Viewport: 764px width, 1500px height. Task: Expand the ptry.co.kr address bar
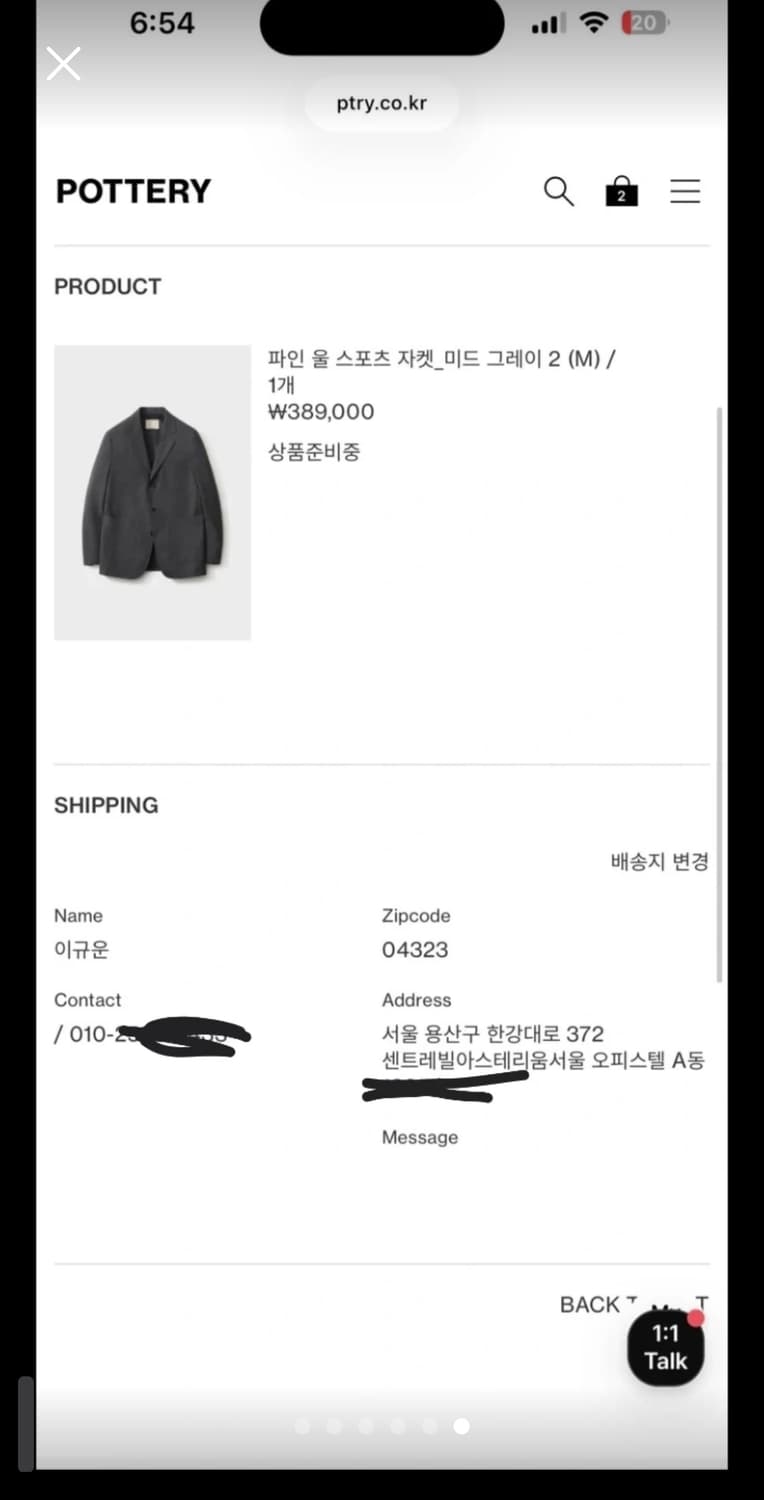tap(381, 102)
